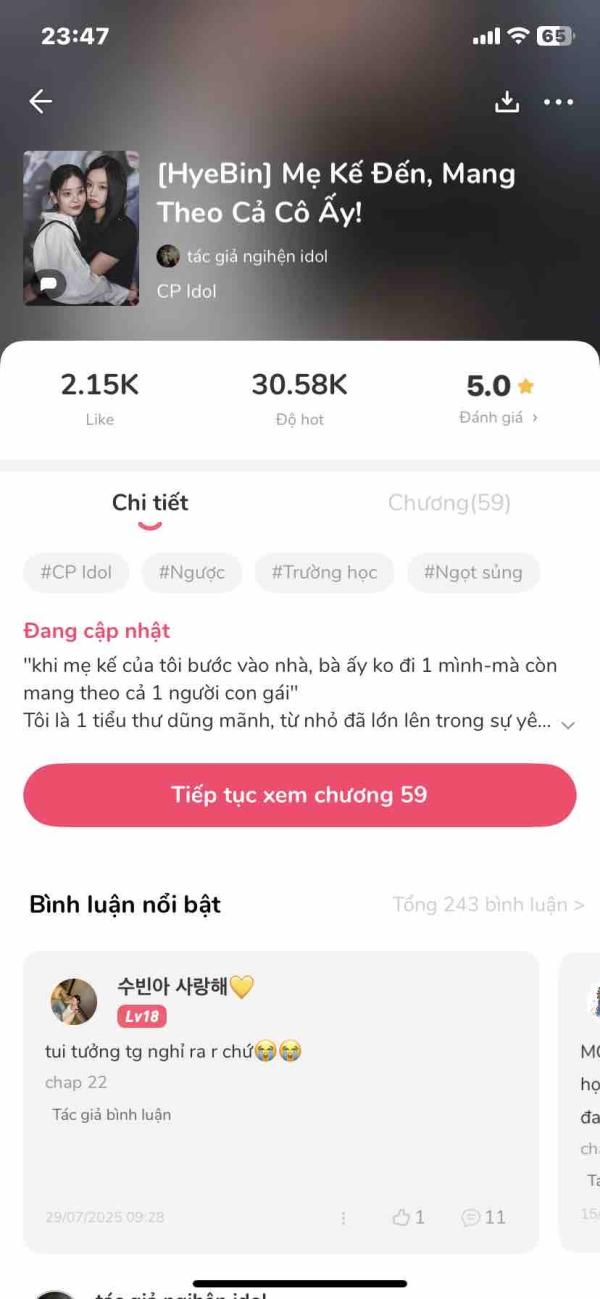600x1299 pixels.
Task: Visit author tác giả nghiện idol's profile
Action: point(256,257)
